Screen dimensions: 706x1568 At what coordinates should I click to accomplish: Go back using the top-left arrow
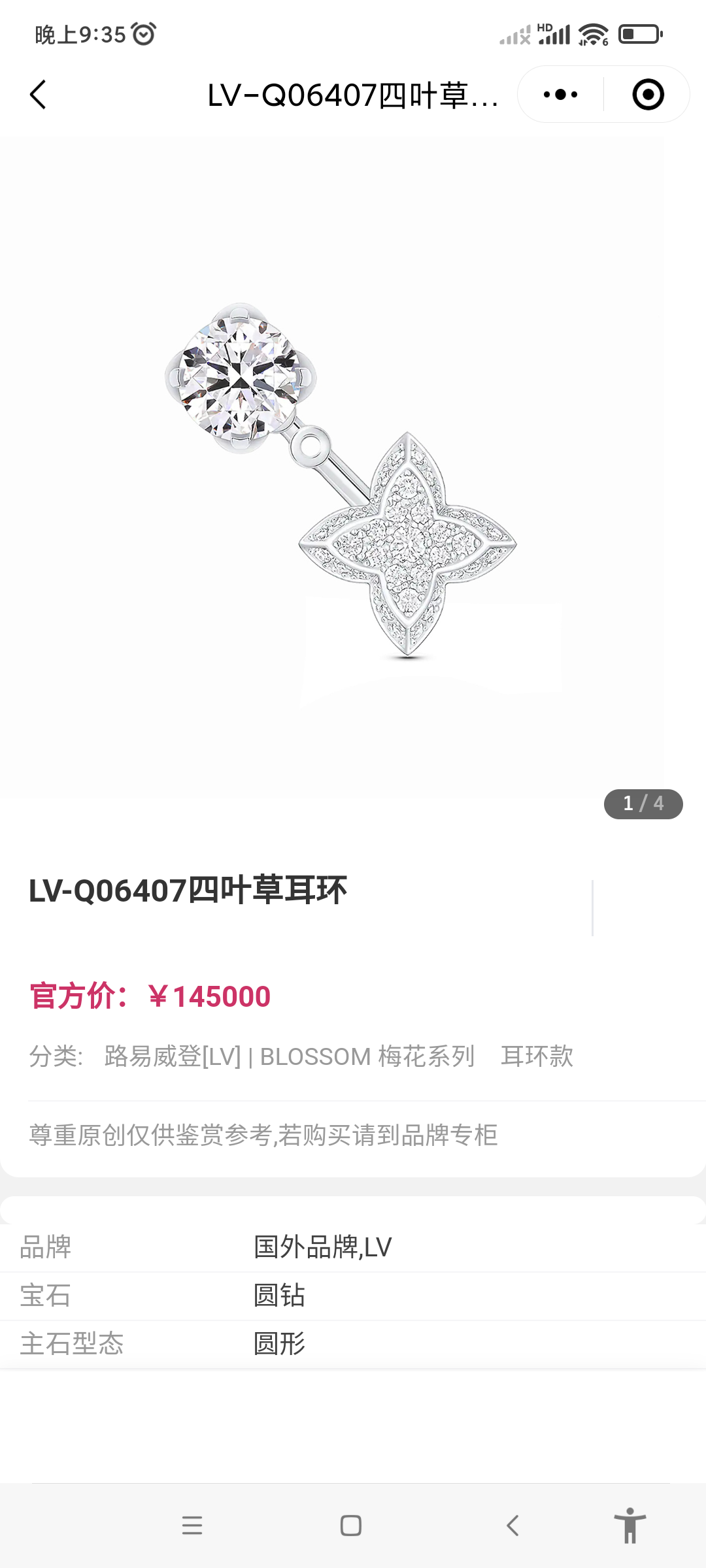[39, 95]
